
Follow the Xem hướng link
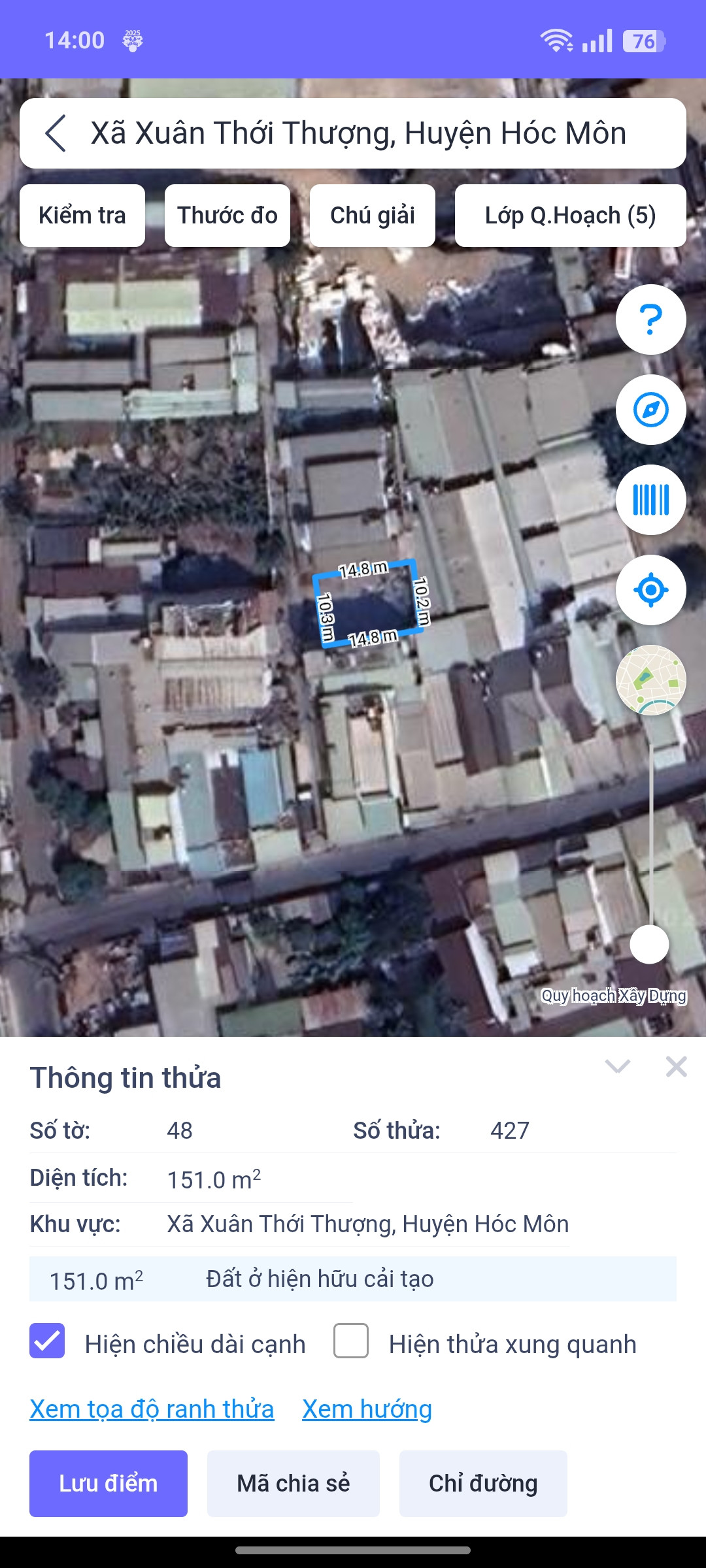coord(367,1409)
